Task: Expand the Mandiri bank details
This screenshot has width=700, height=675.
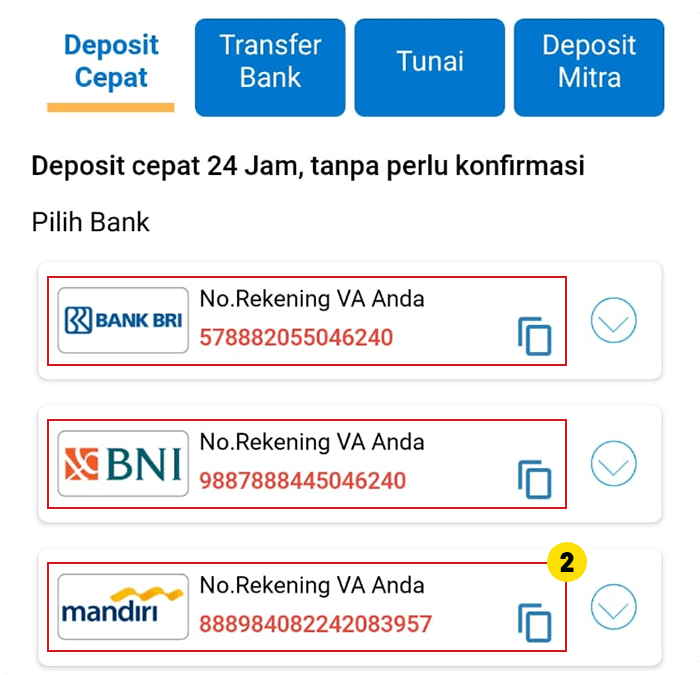Action: [614, 607]
